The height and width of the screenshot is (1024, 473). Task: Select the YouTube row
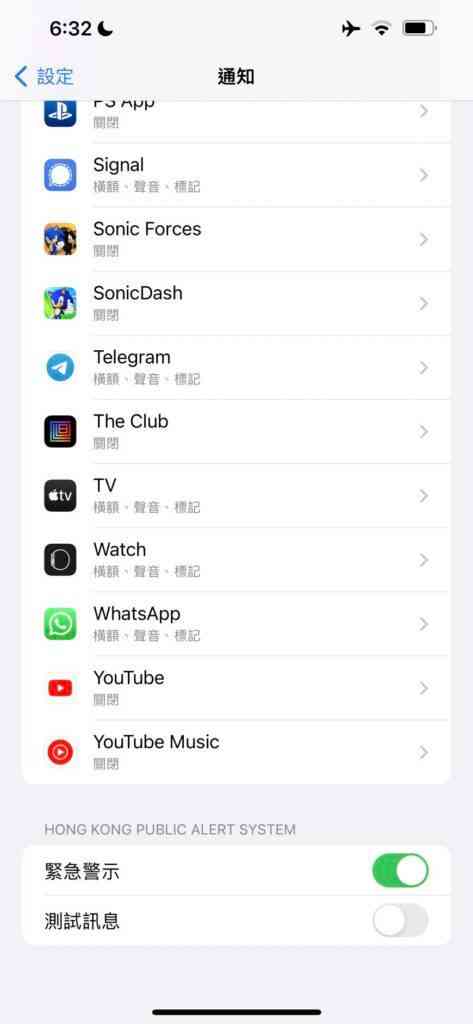click(x=236, y=688)
